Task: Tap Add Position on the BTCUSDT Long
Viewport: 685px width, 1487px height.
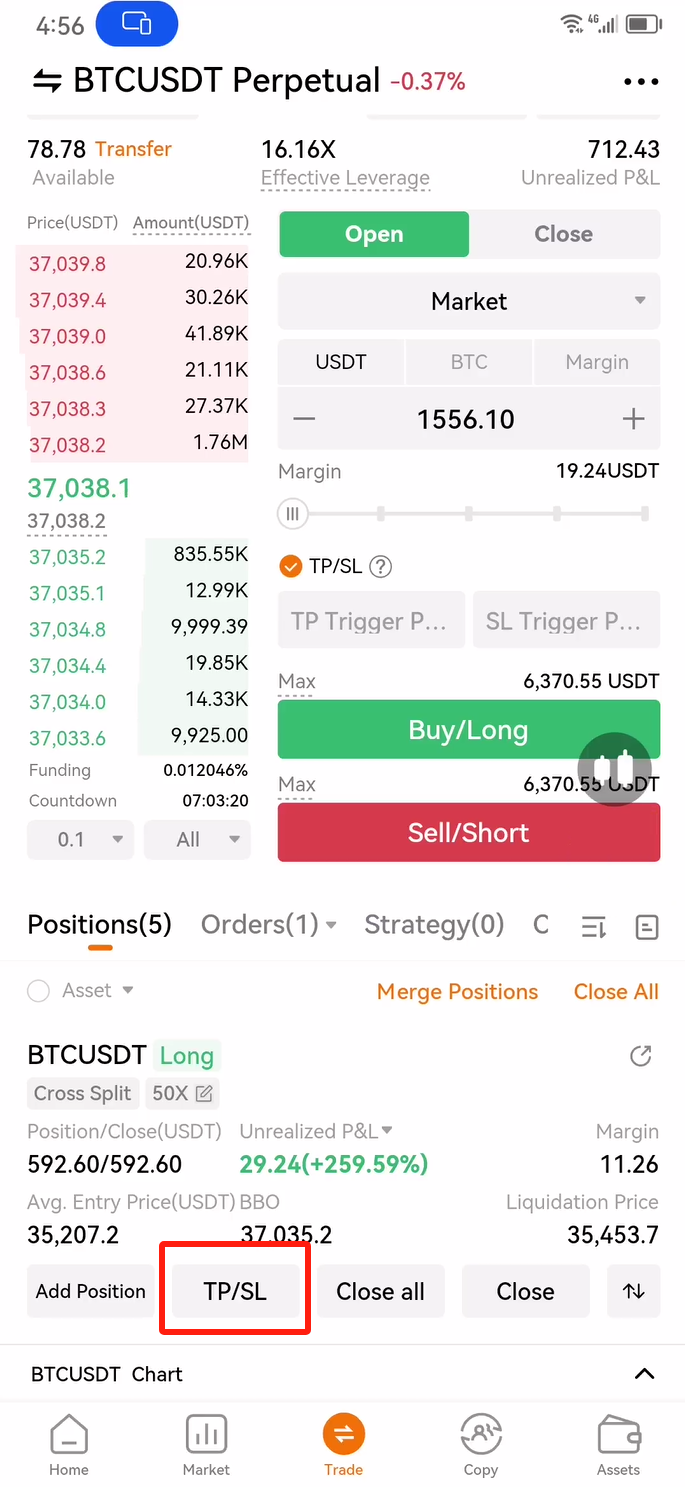Action: coord(91,1291)
